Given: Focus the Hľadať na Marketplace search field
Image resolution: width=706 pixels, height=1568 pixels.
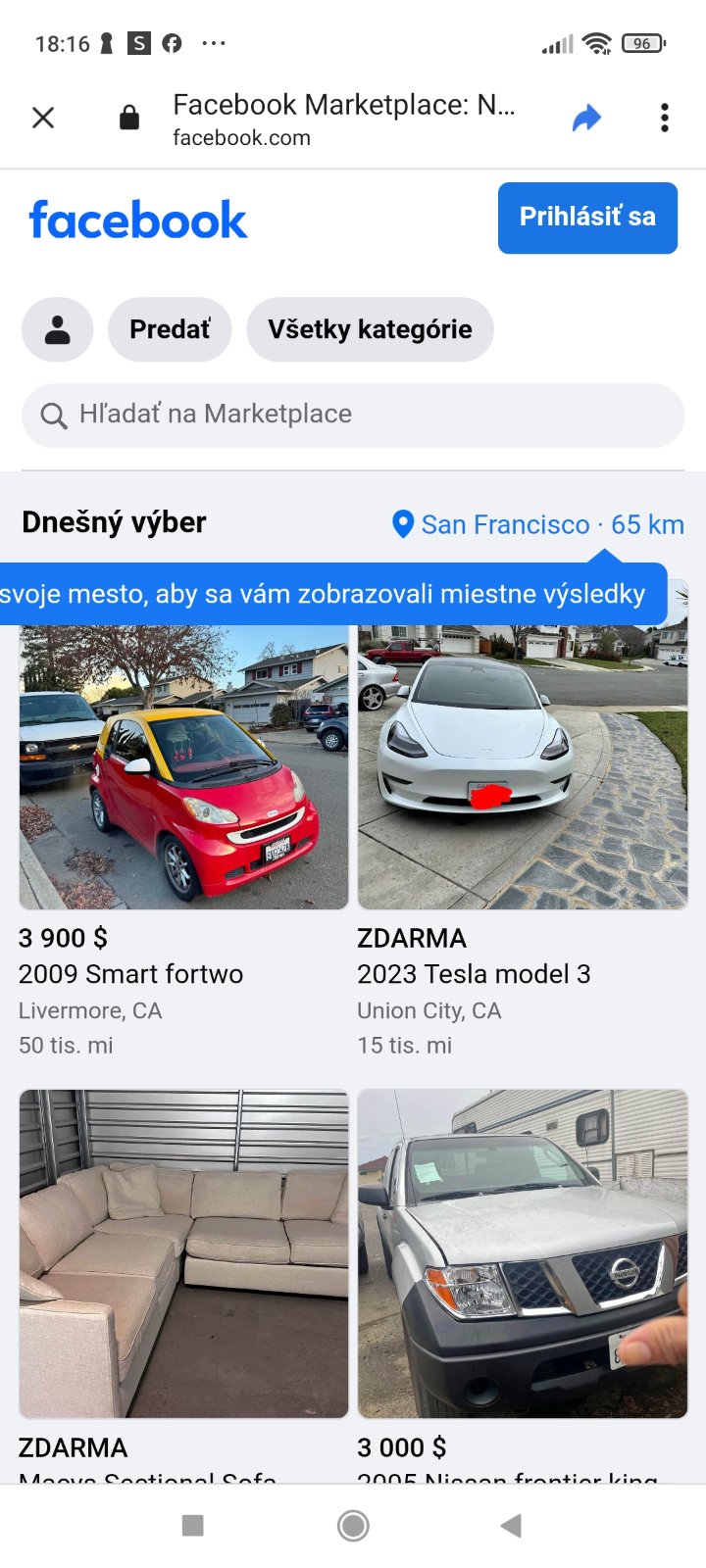Looking at the screenshot, I should tap(353, 415).
